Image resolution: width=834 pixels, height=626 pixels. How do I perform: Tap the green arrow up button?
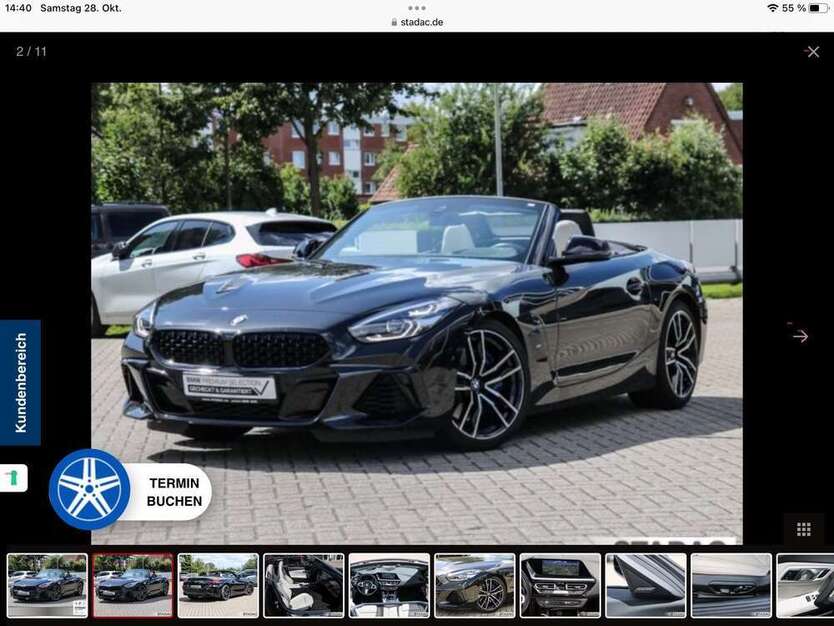(x=13, y=478)
